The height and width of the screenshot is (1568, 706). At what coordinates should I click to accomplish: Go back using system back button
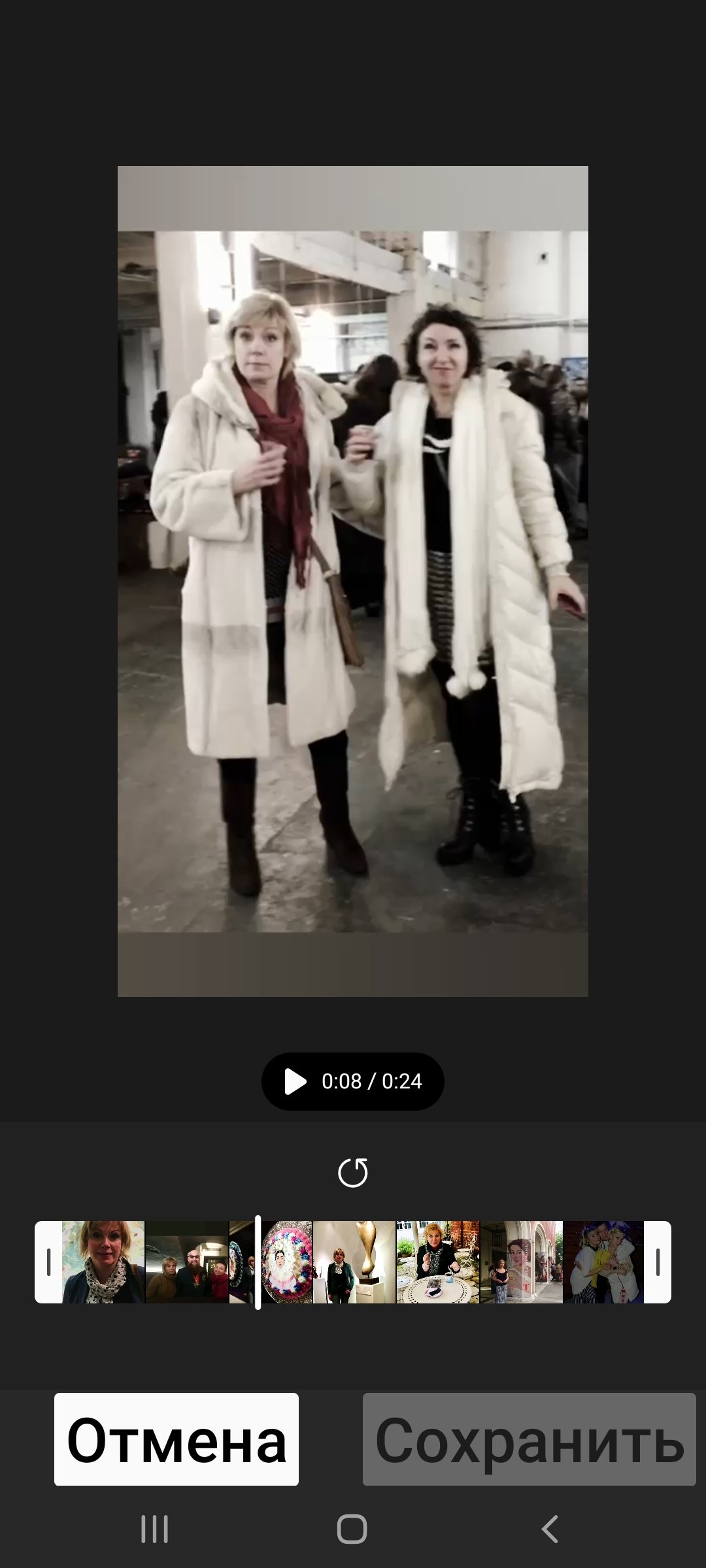(550, 1529)
